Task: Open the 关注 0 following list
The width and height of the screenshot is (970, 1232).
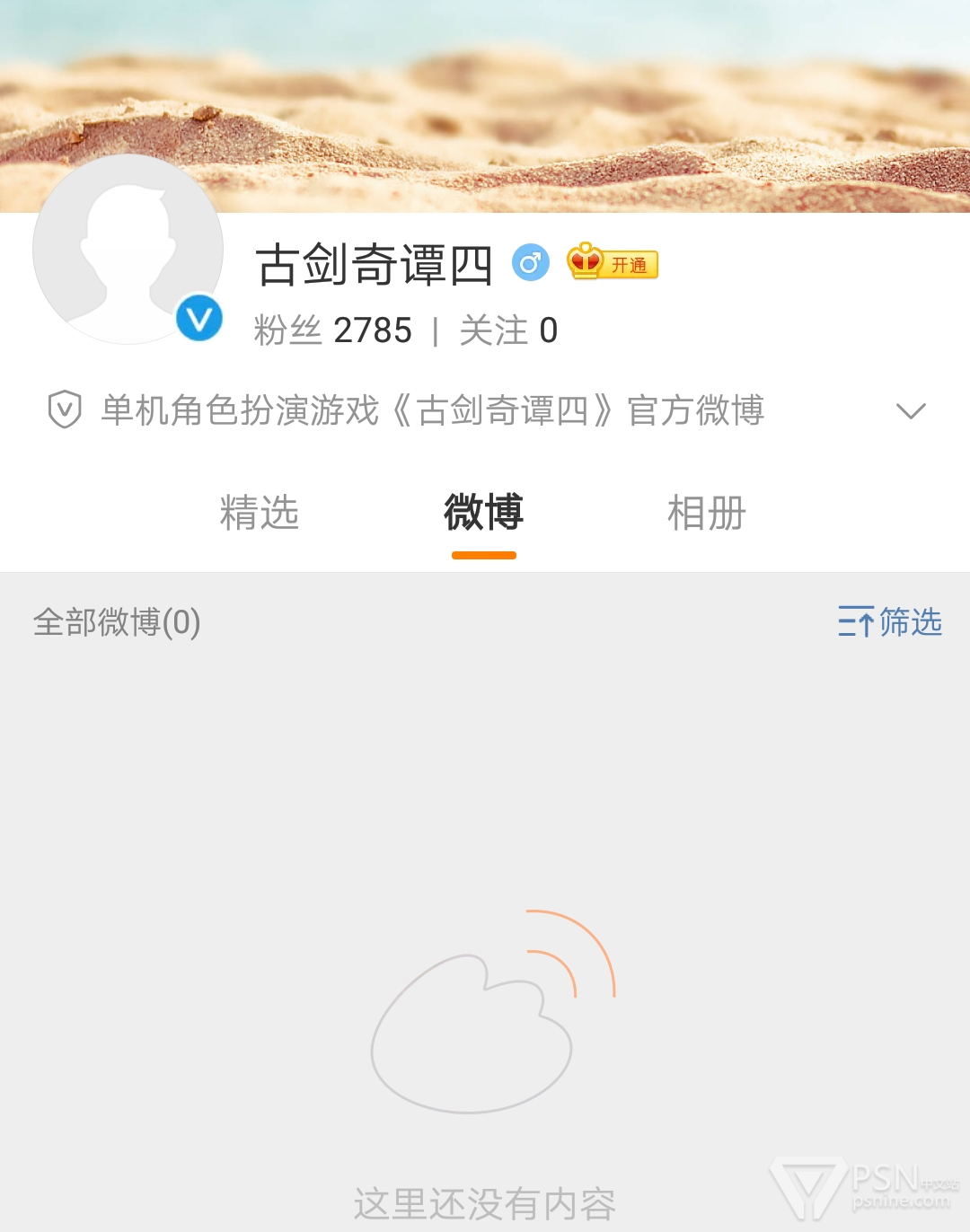Action: click(508, 330)
